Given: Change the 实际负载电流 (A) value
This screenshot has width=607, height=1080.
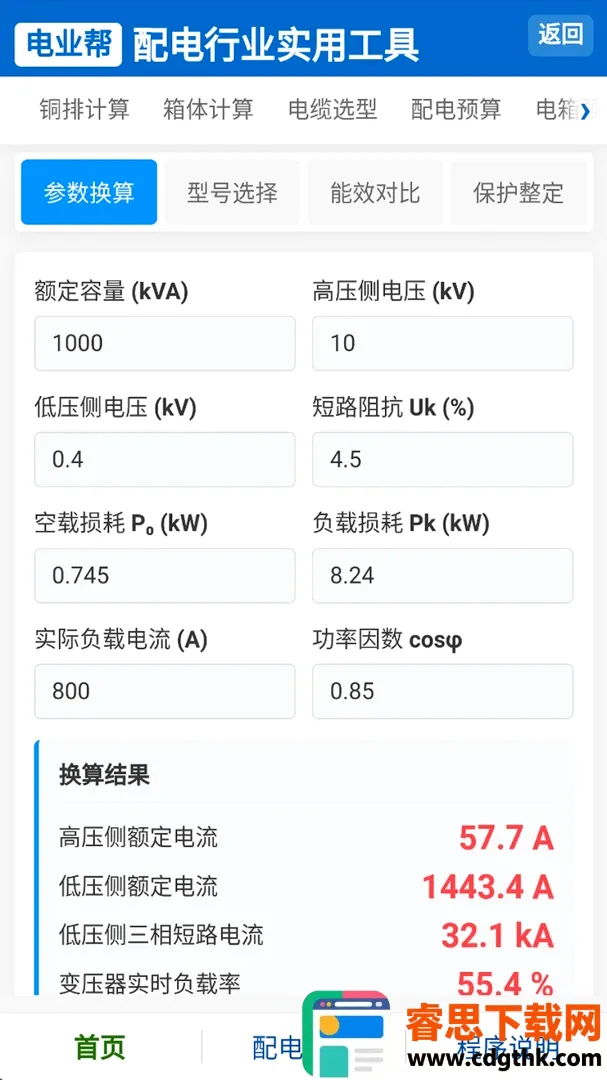Looking at the screenshot, I should 165,691.
